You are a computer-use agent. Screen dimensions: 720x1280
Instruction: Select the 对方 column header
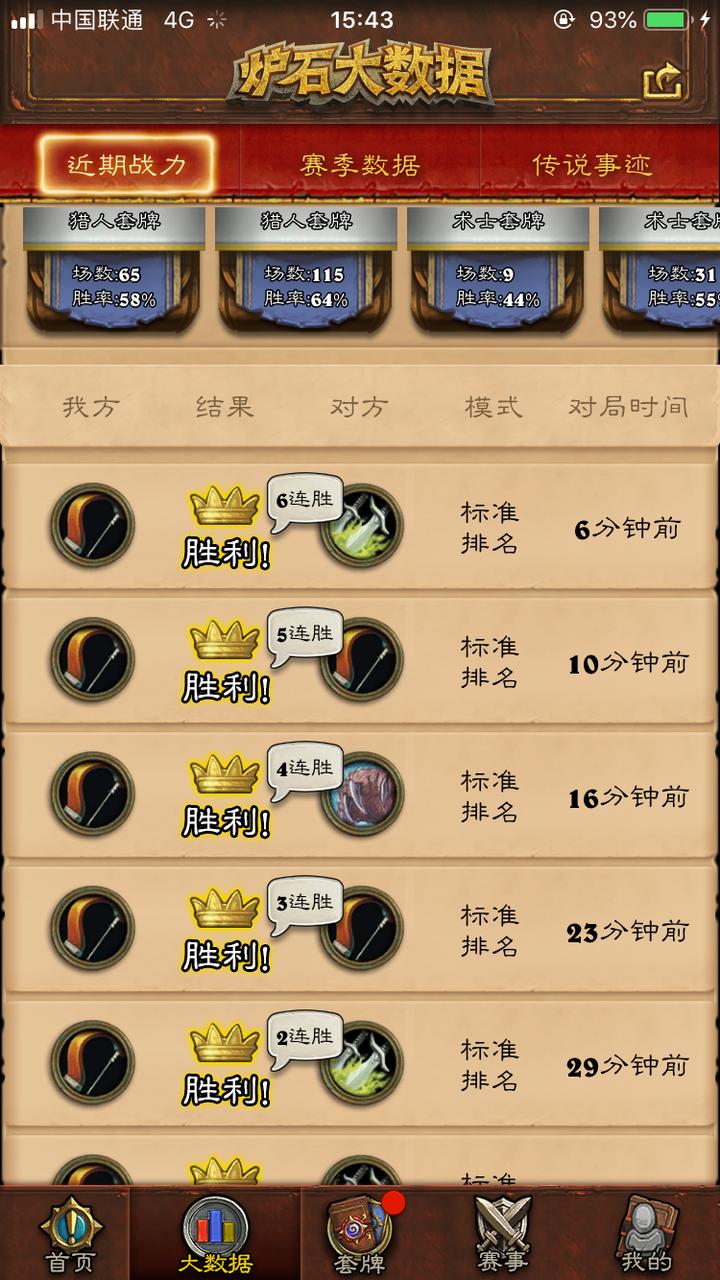coord(358,404)
